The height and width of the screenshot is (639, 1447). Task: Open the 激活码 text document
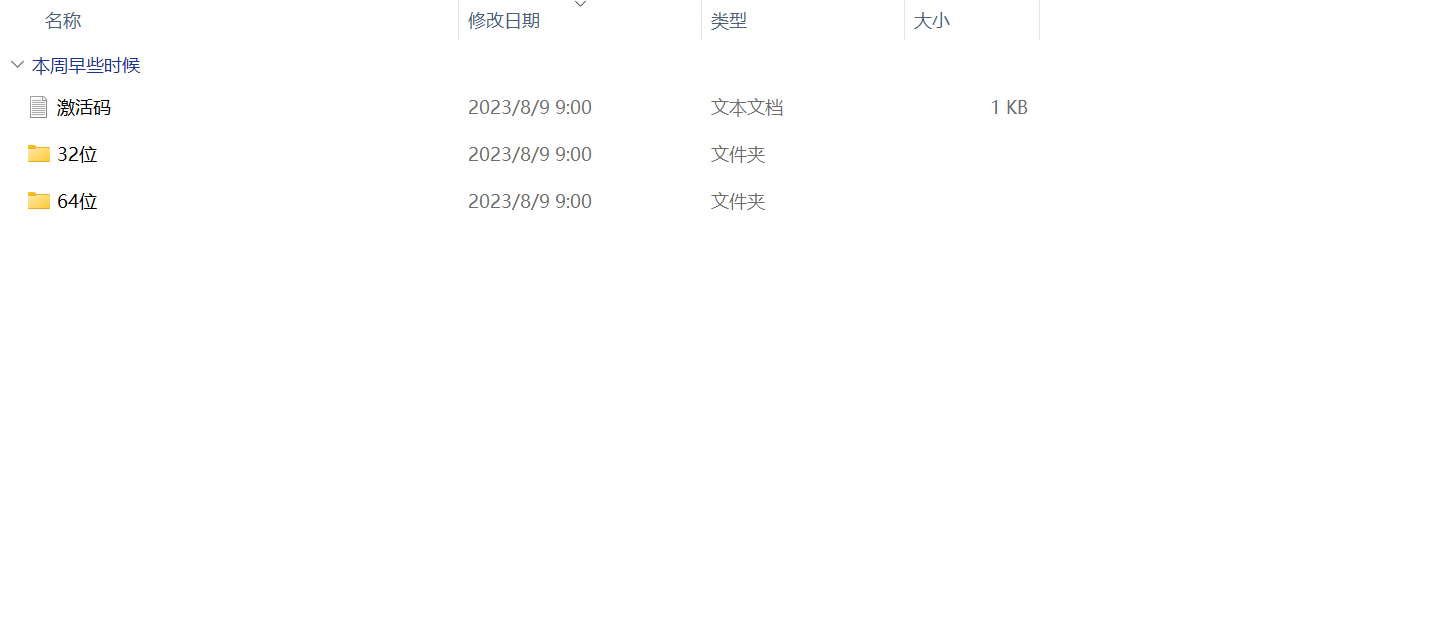click(x=83, y=108)
